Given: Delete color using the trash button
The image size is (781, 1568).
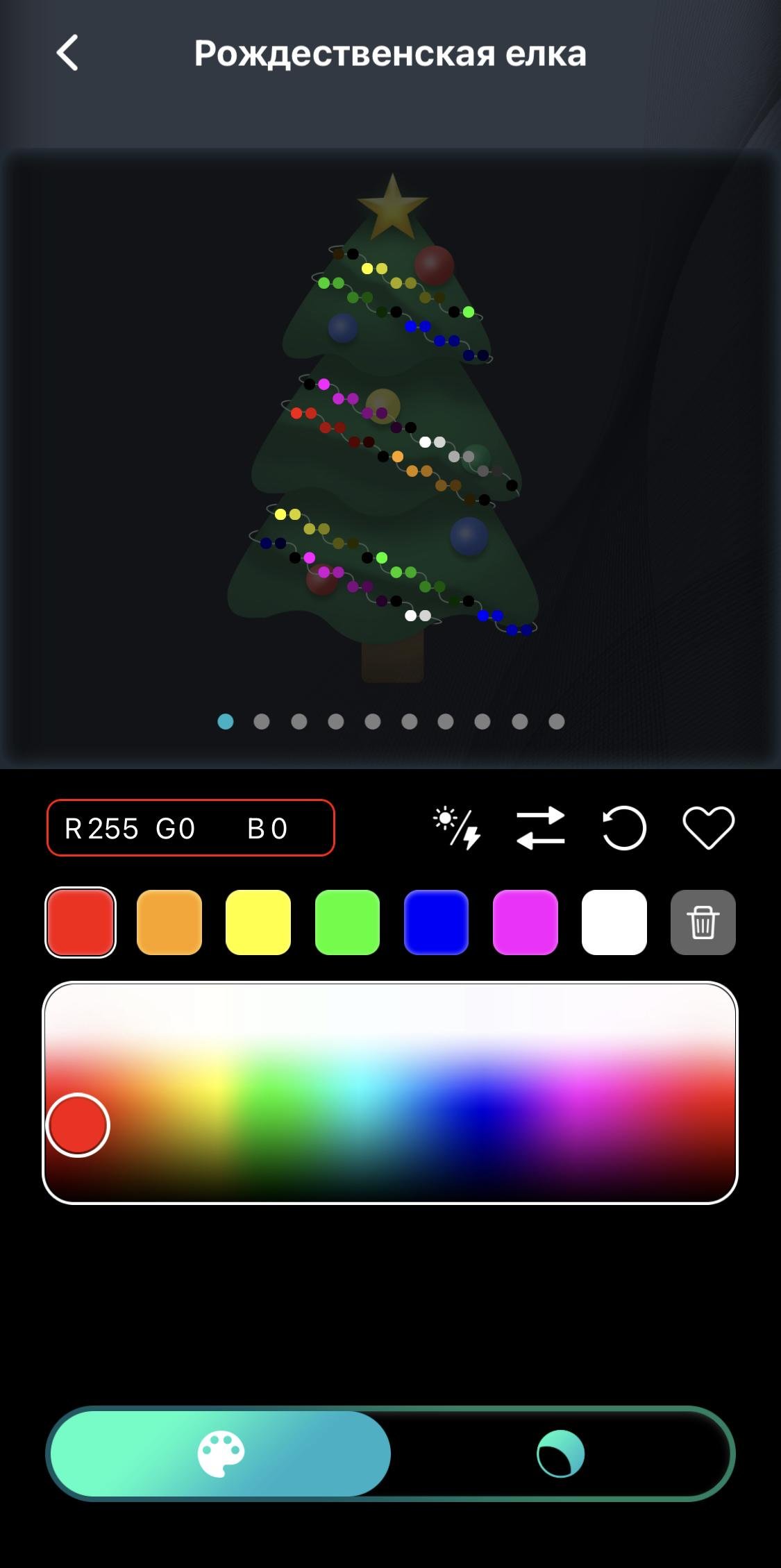Looking at the screenshot, I should pyautogui.click(x=703, y=922).
